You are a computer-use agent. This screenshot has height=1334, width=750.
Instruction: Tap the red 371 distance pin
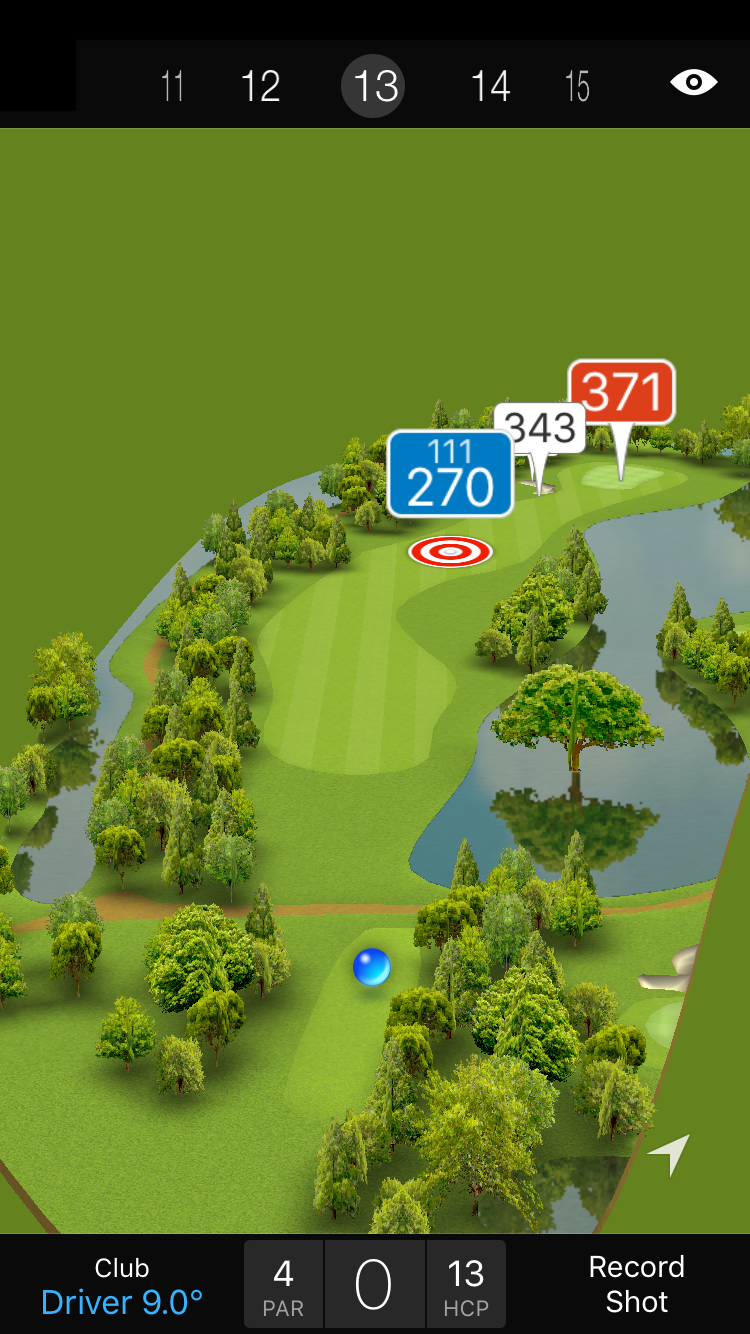(x=621, y=392)
